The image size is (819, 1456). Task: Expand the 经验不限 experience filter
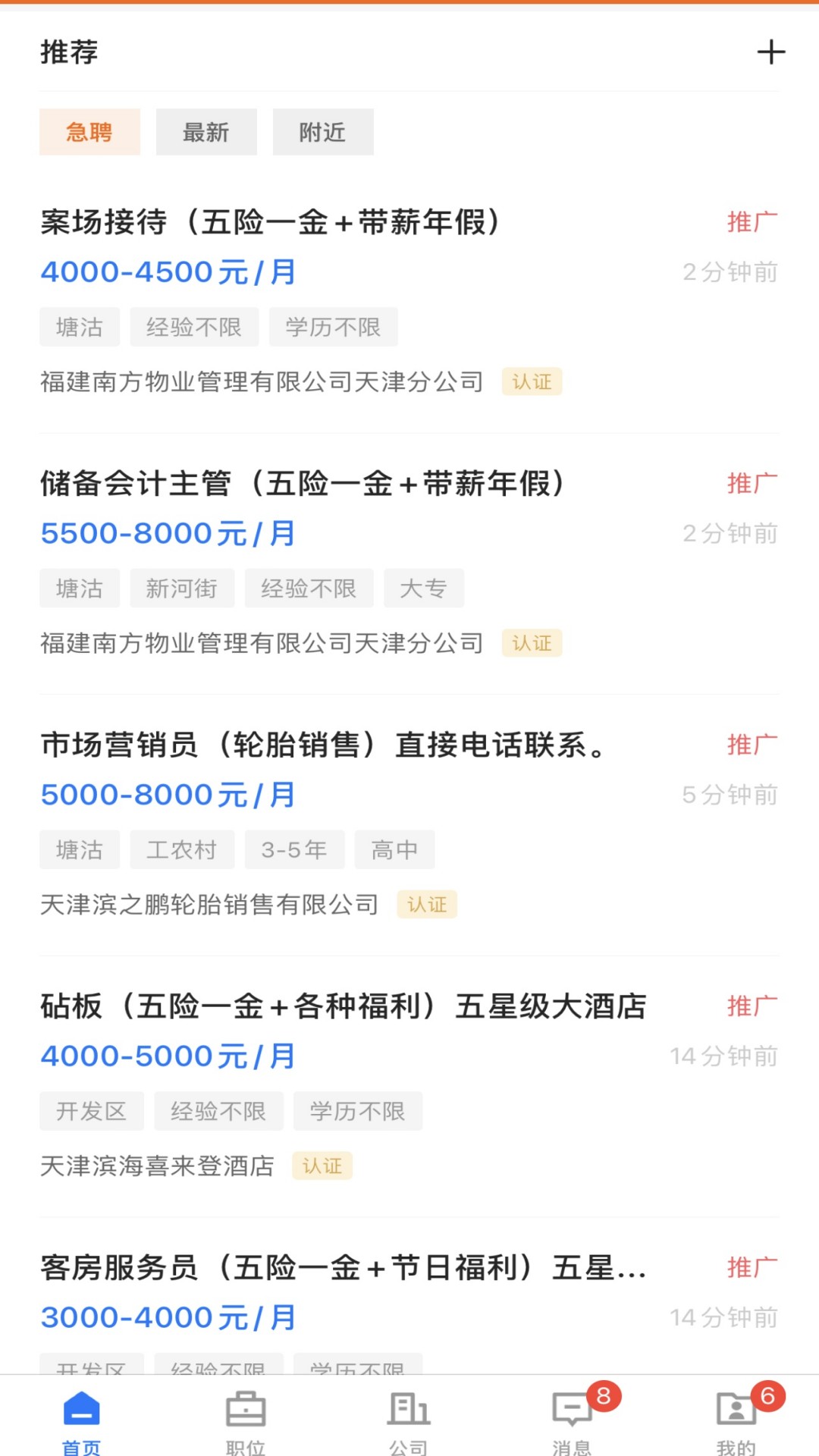pyautogui.click(x=195, y=327)
